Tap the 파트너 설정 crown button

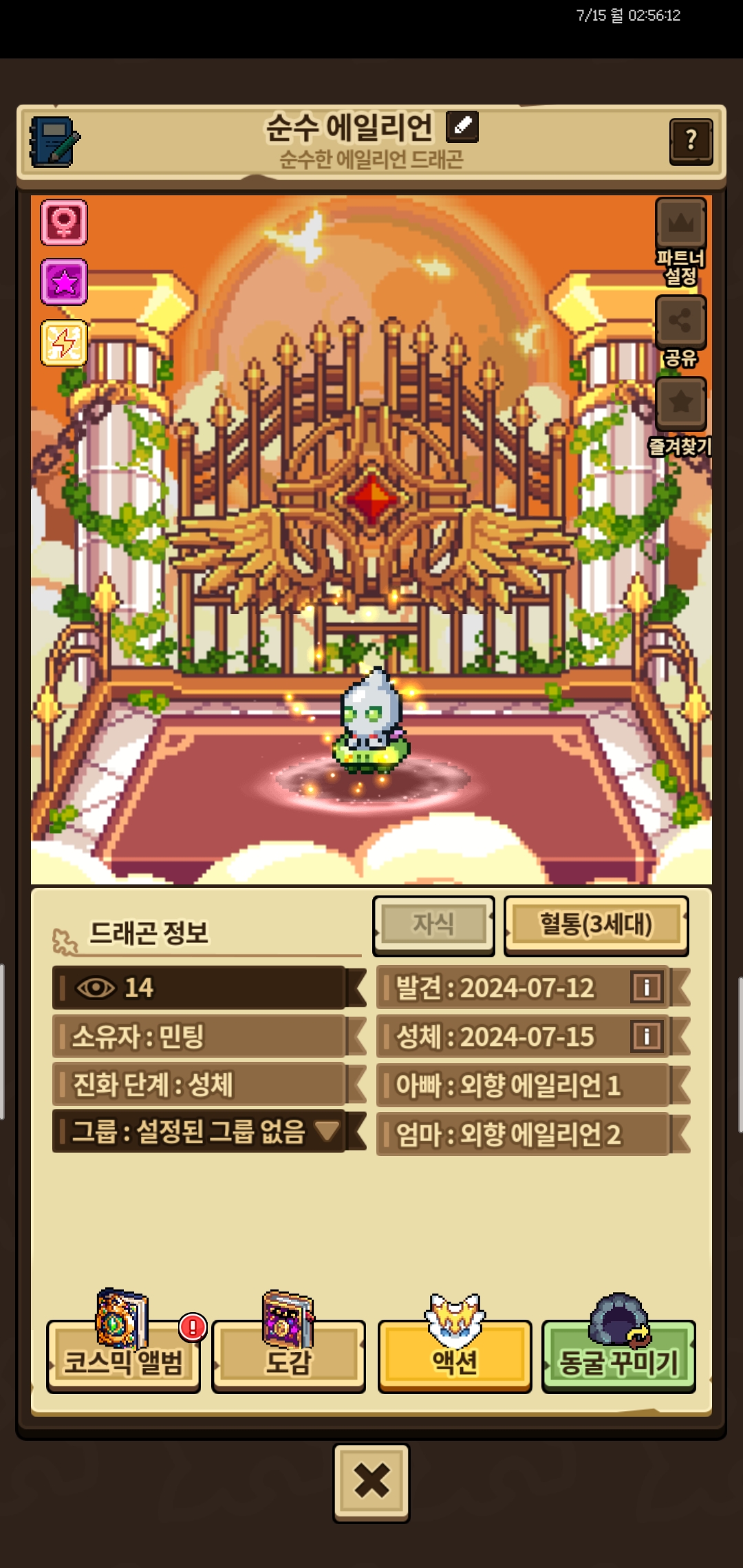pos(680,224)
